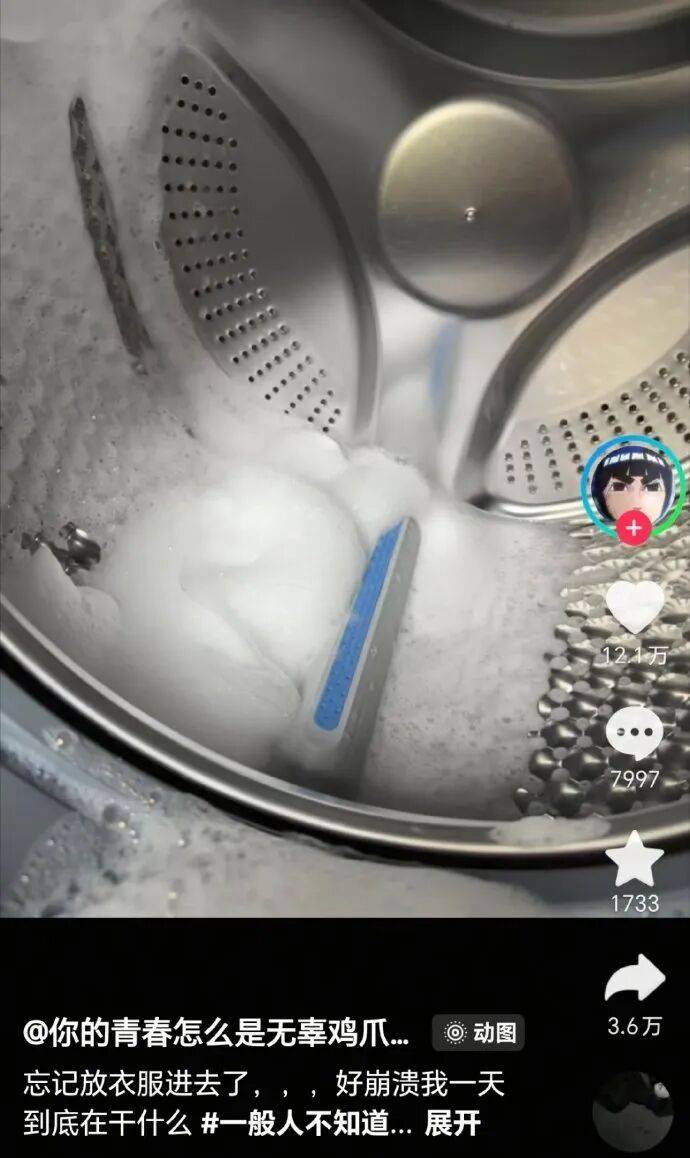Expand the caption with 展开
The height and width of the screenshot is (1158, 690).
point(453,1122)
